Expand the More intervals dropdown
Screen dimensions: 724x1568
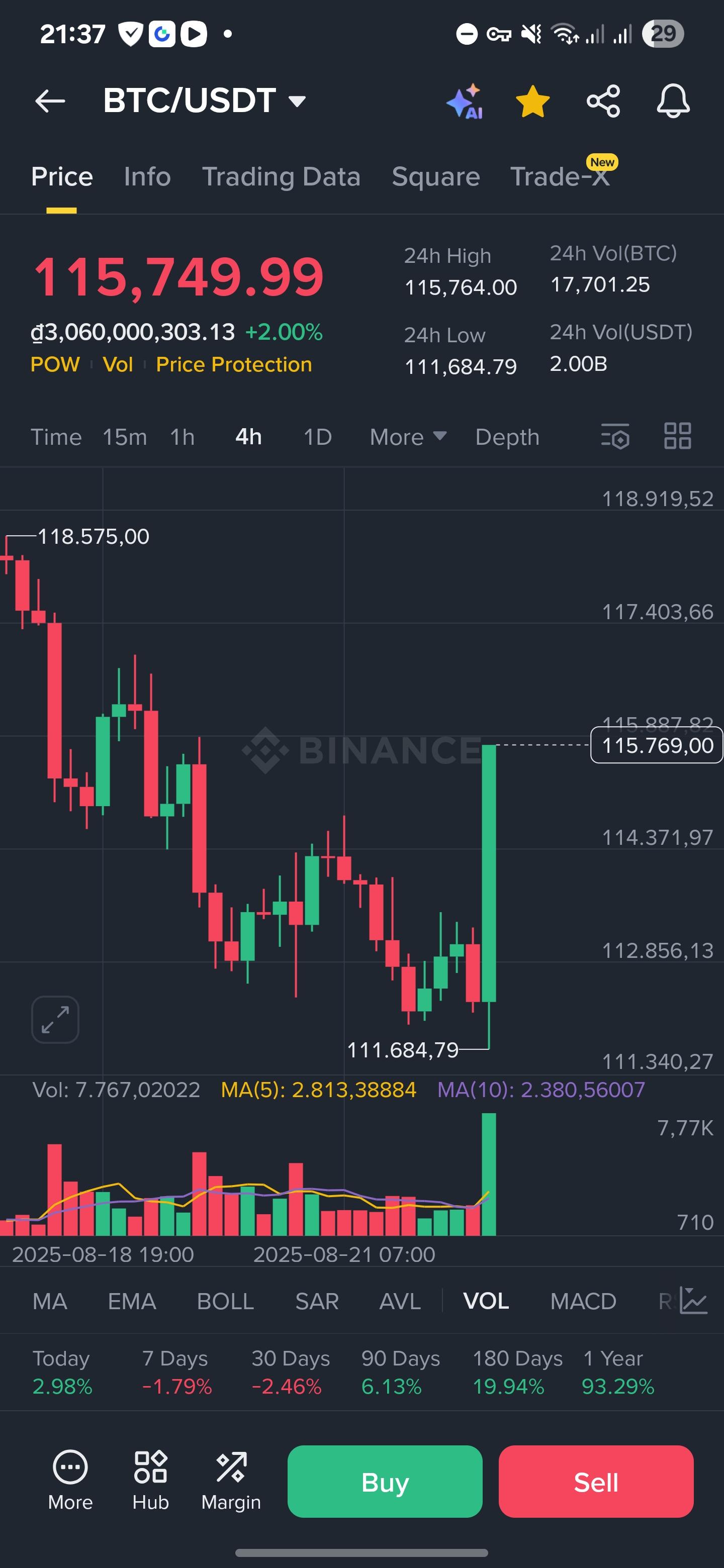tap(408, 437)
